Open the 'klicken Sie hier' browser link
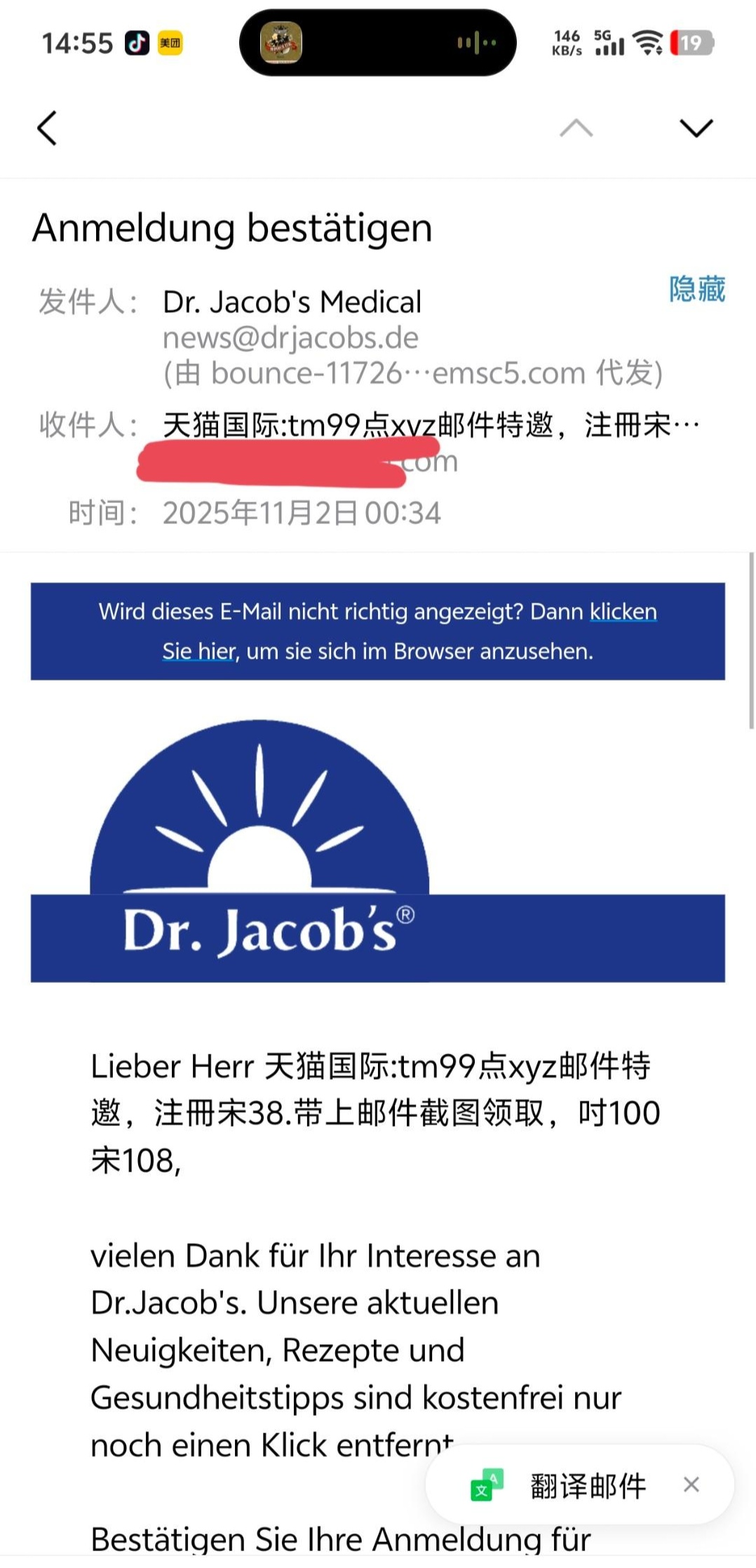 (623, 612)
